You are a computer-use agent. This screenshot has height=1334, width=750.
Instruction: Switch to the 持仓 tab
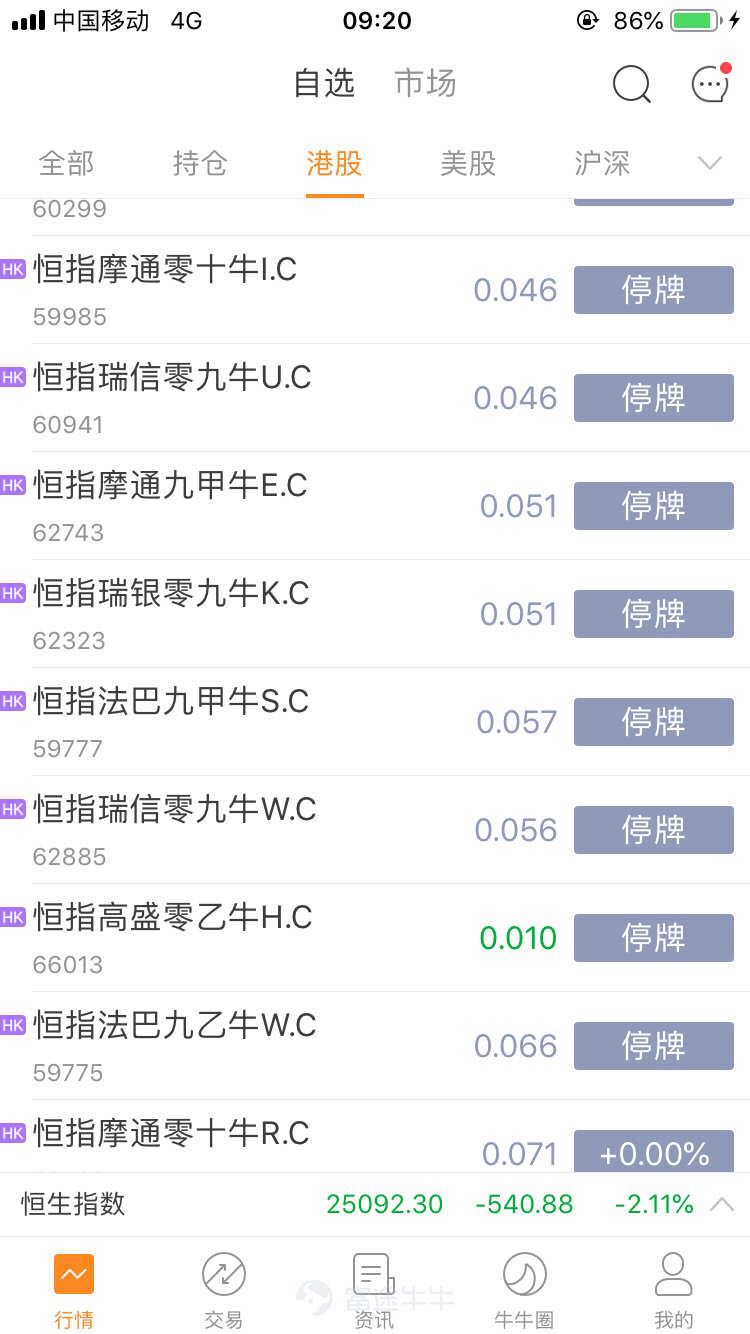point(200,163)
